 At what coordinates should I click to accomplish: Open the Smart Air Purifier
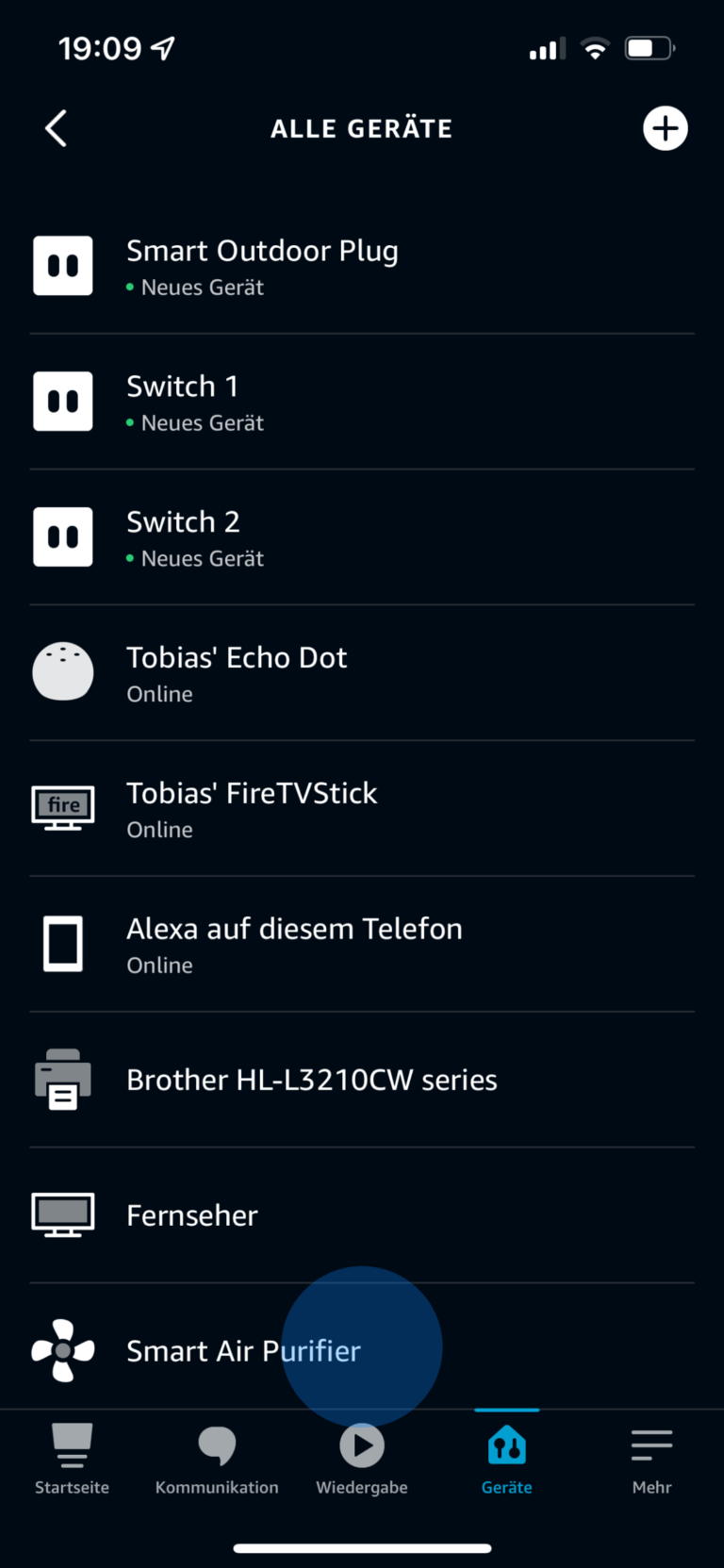tap(243, 1351)
